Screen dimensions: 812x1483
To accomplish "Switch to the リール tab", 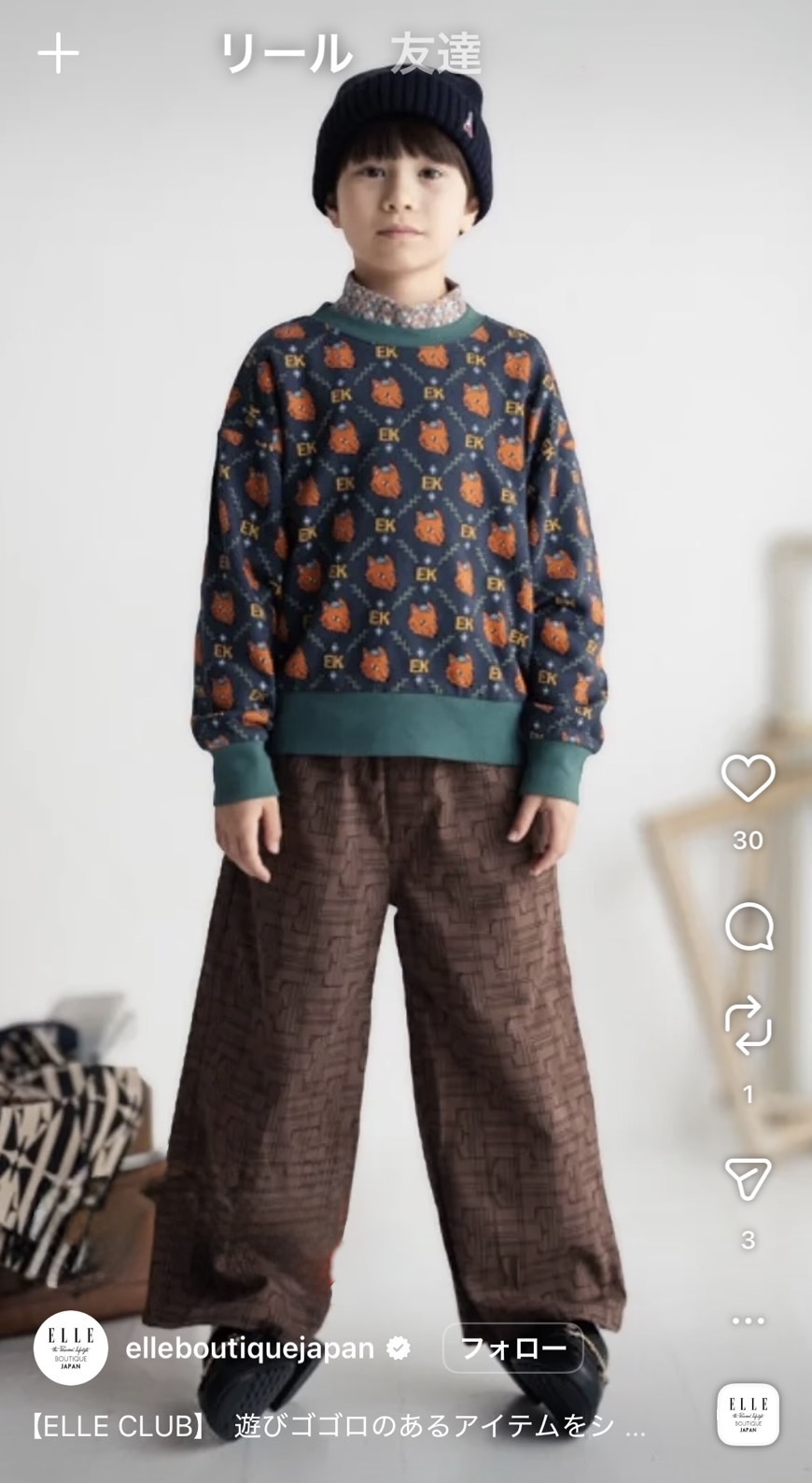I will coord(286,54).
